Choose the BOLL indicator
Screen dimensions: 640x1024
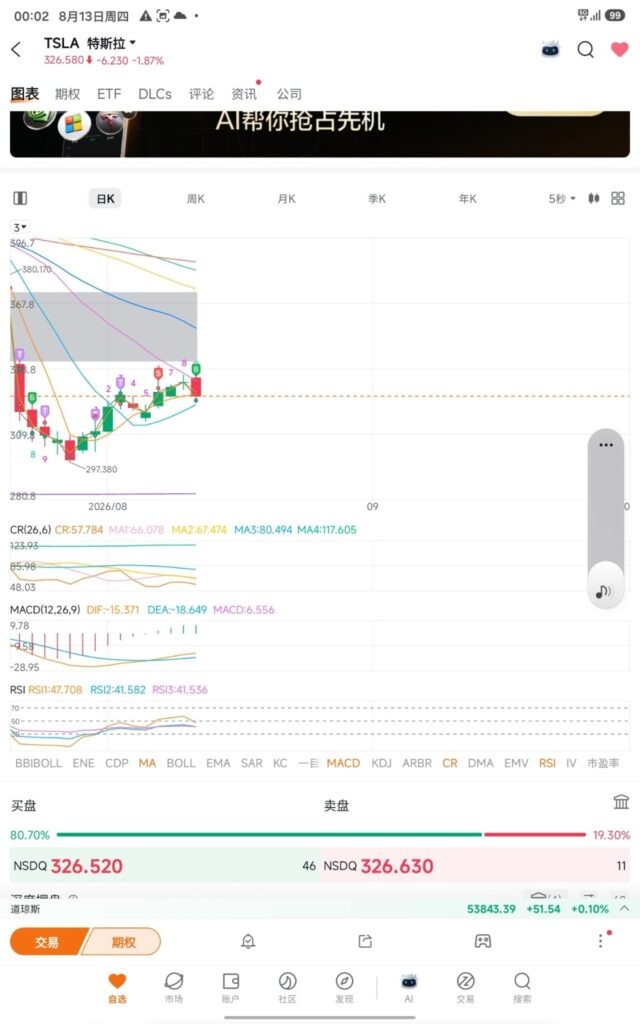(181, 763)
